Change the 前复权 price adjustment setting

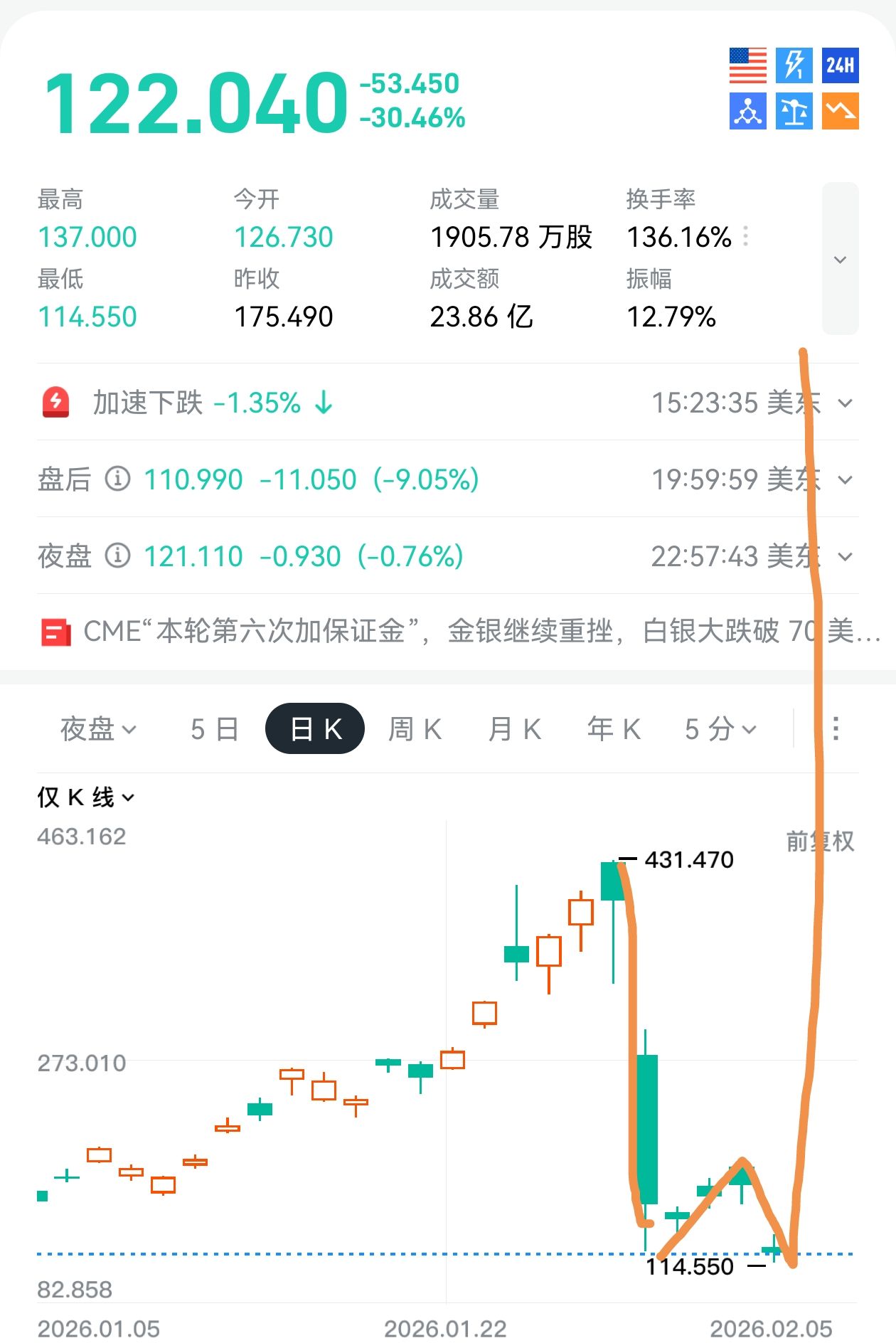pyautogui.click(x=820, y=842)
